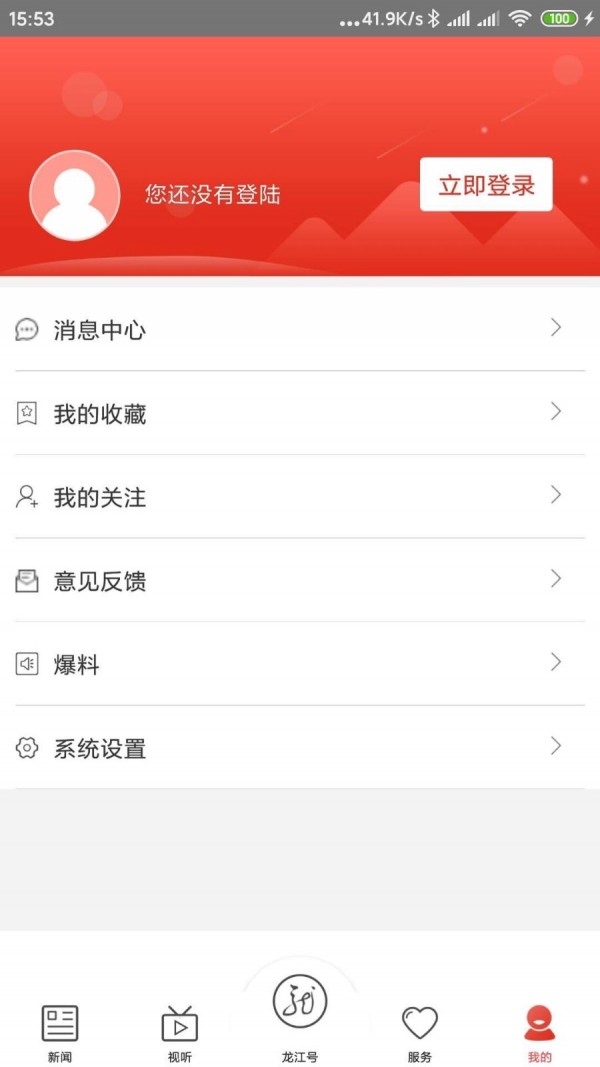Open 意见反馈 feedback
Screen dimensions: 600x1067
300,580
